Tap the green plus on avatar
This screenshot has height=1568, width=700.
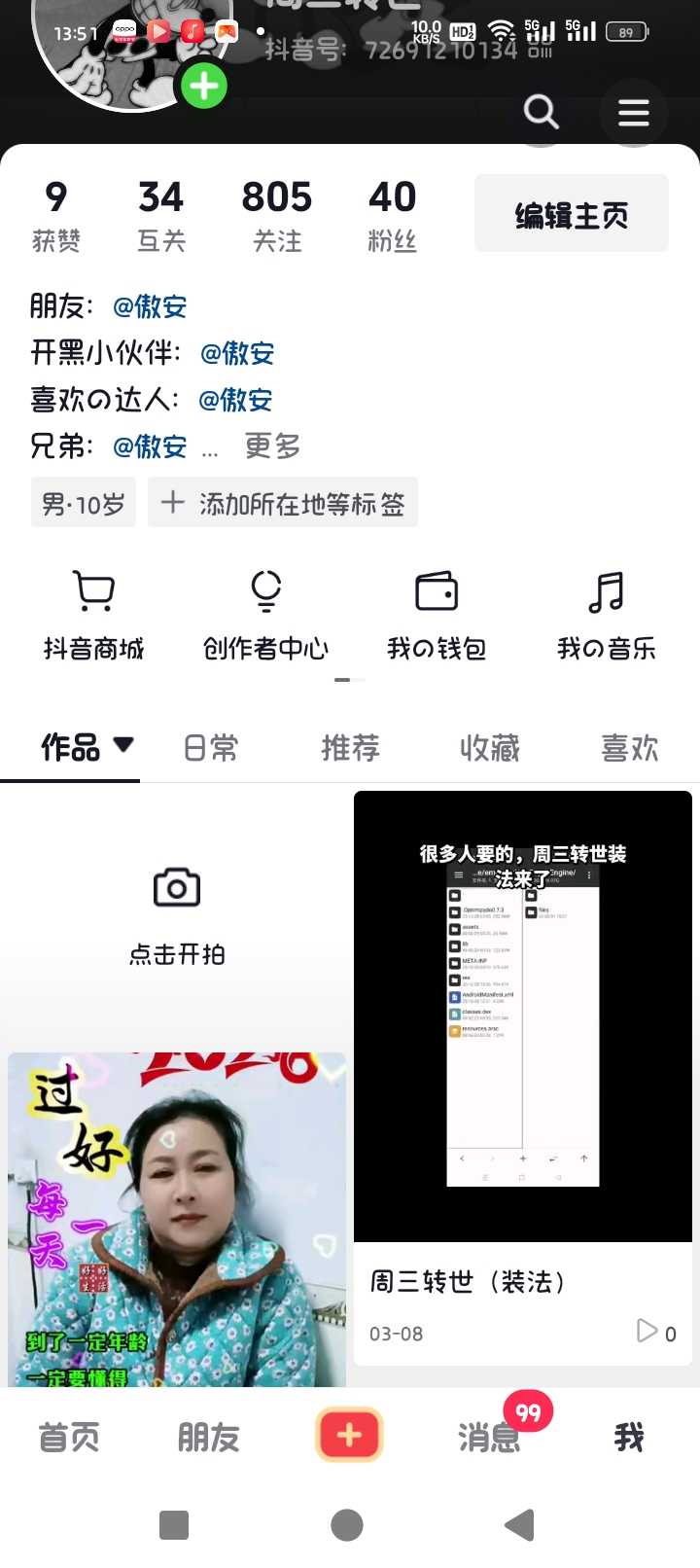click(x=203, y=87)
